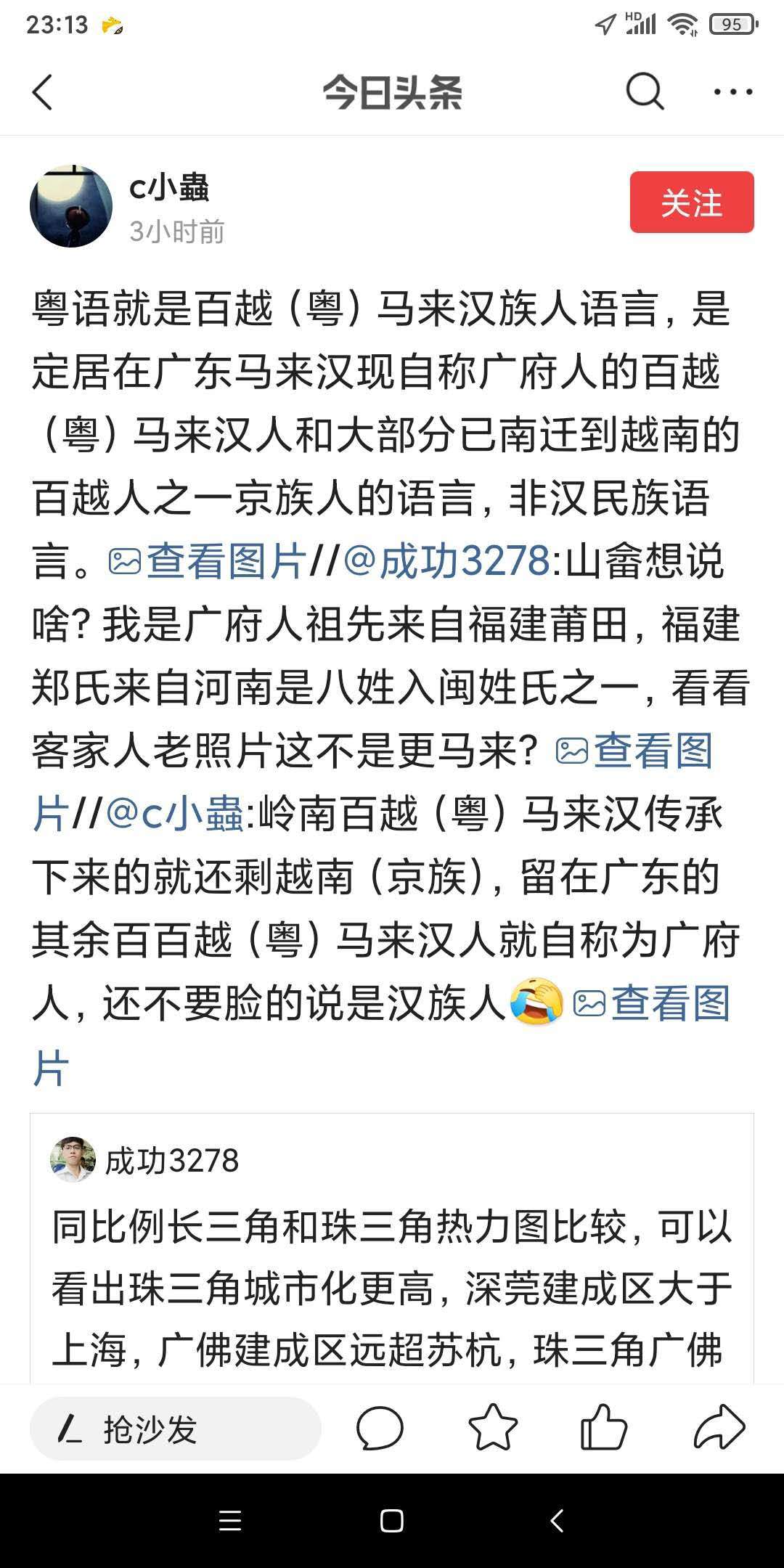Screen dimensions: 784x1568
Task: Share this post via arrow icon
Action: [x=719, y=1429]
